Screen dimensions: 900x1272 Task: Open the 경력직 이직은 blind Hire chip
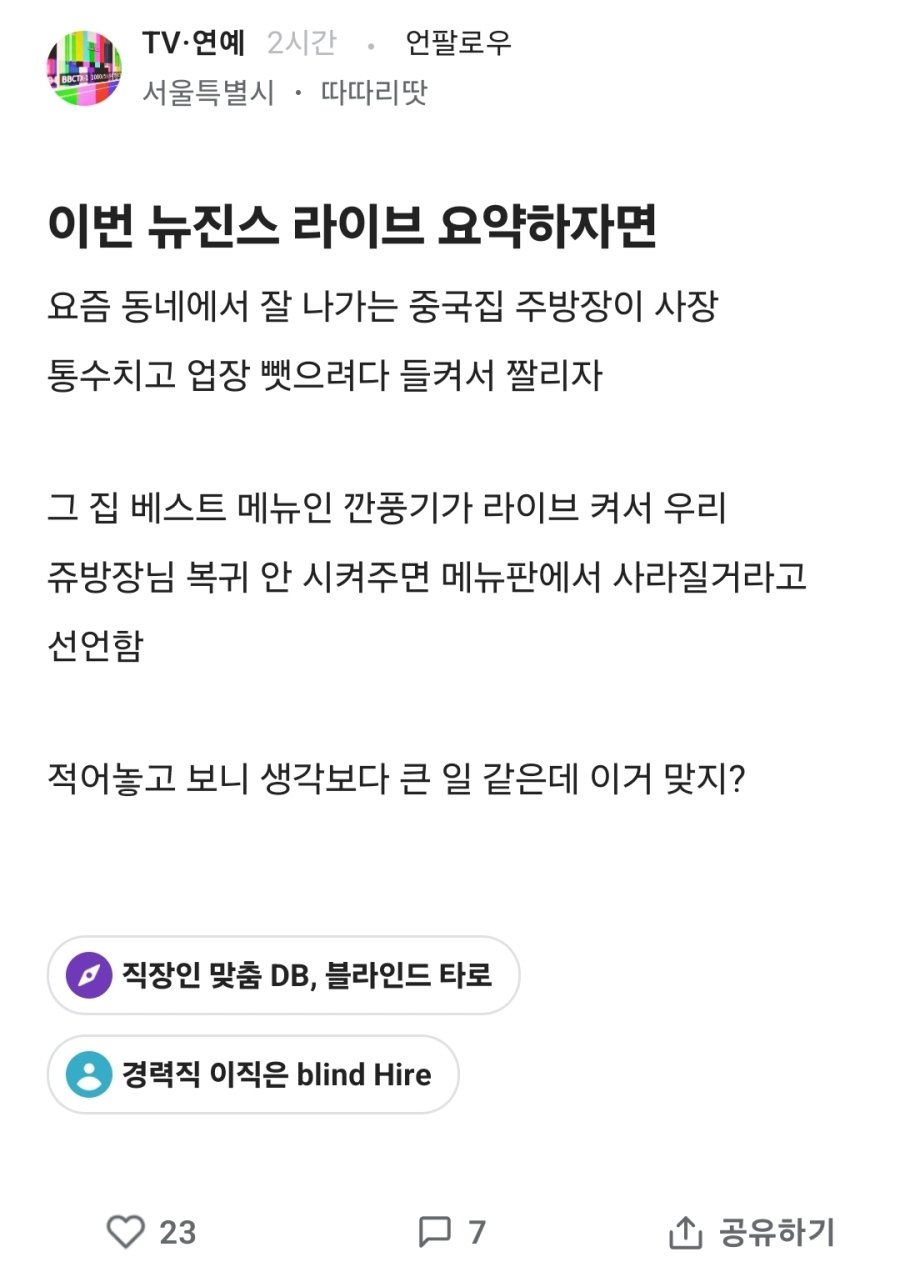253,1075
